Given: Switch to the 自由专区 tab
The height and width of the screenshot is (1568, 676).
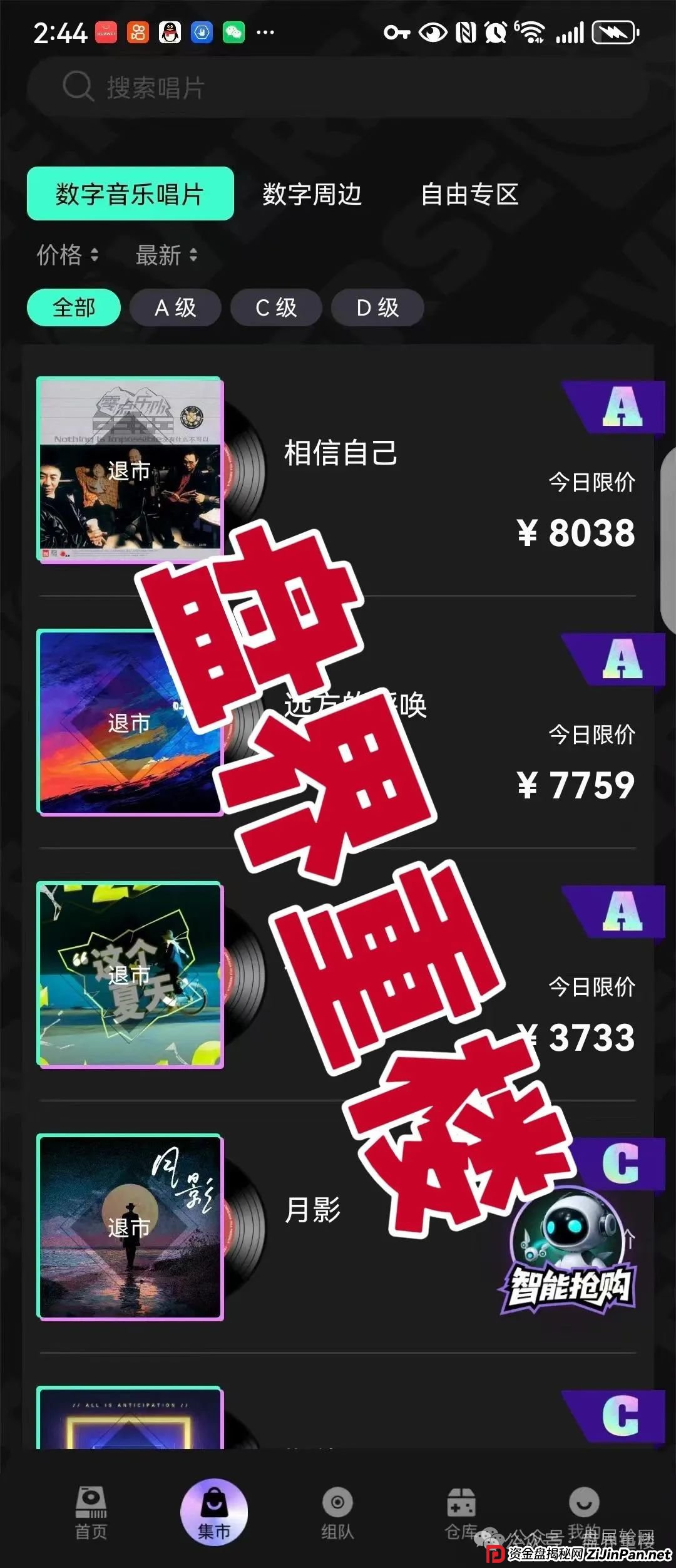Looking at the screenshot, I should (471, 195).
